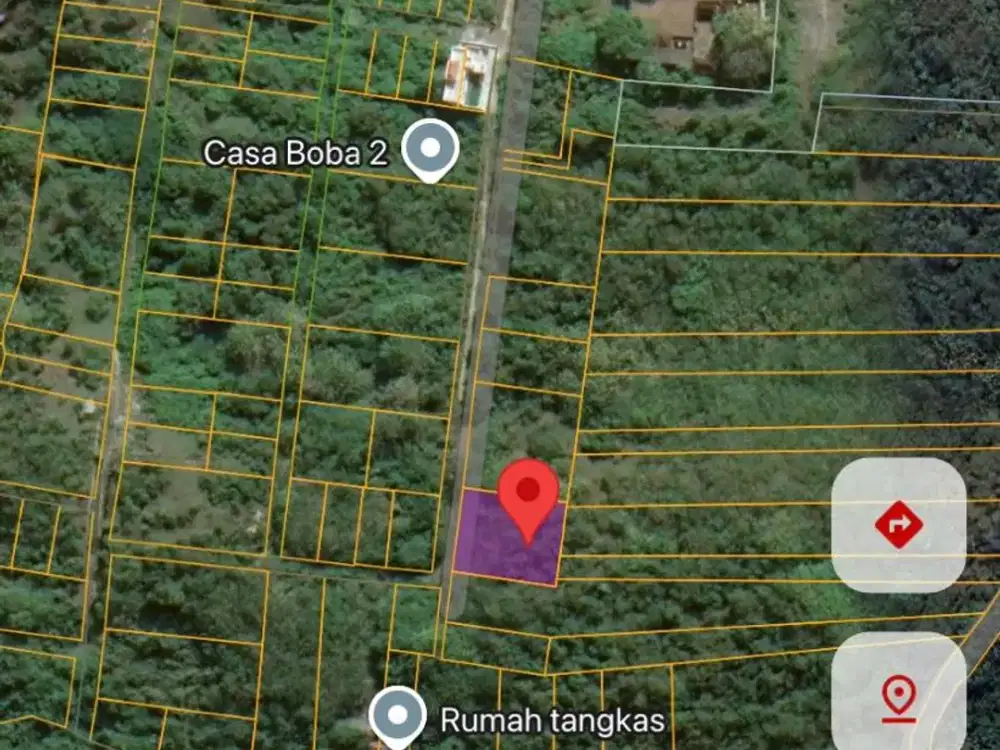Viewport: 1000px width, 750px height.
Task: Get directions with the red arrow button
Action: point(898,525)
